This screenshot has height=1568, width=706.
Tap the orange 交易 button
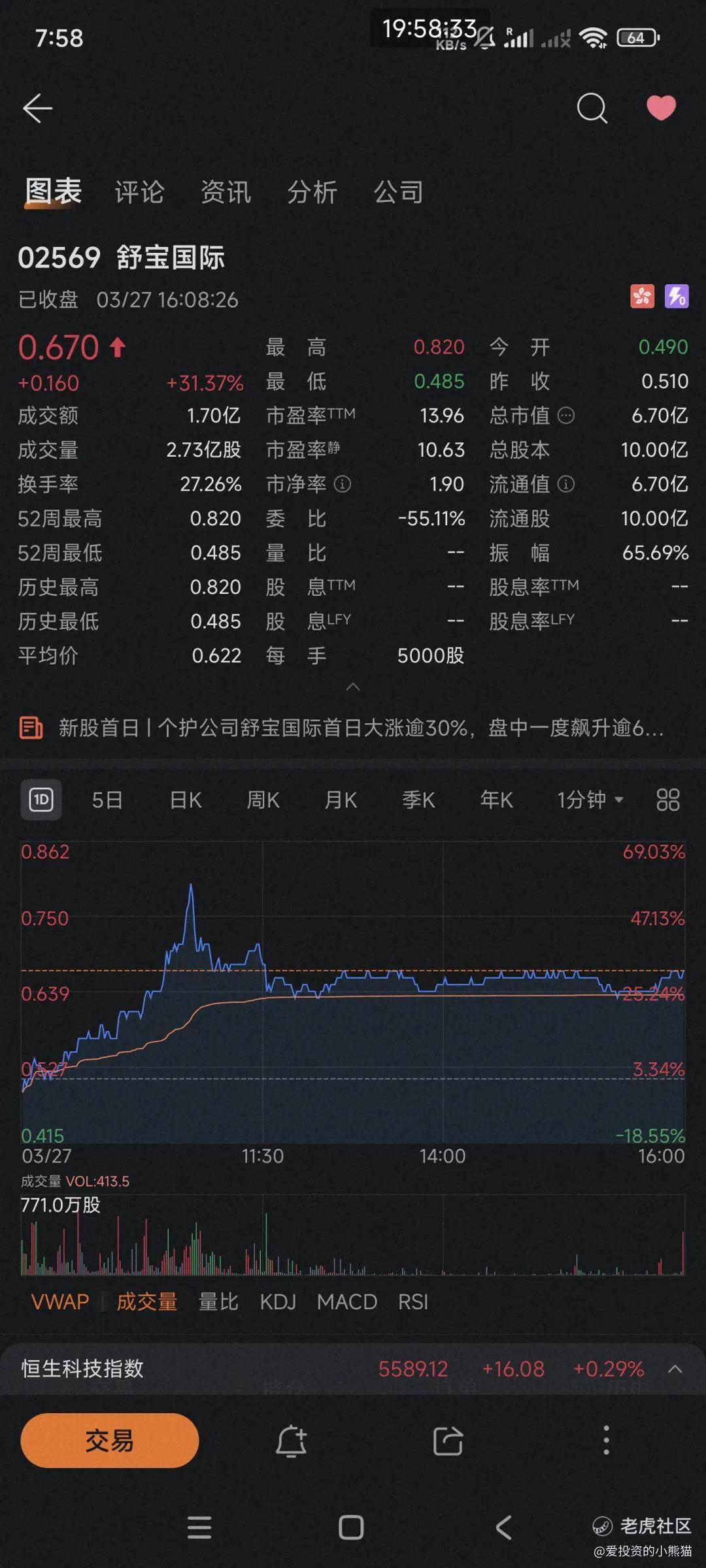pyautogui.click(x=109, y=1440)
